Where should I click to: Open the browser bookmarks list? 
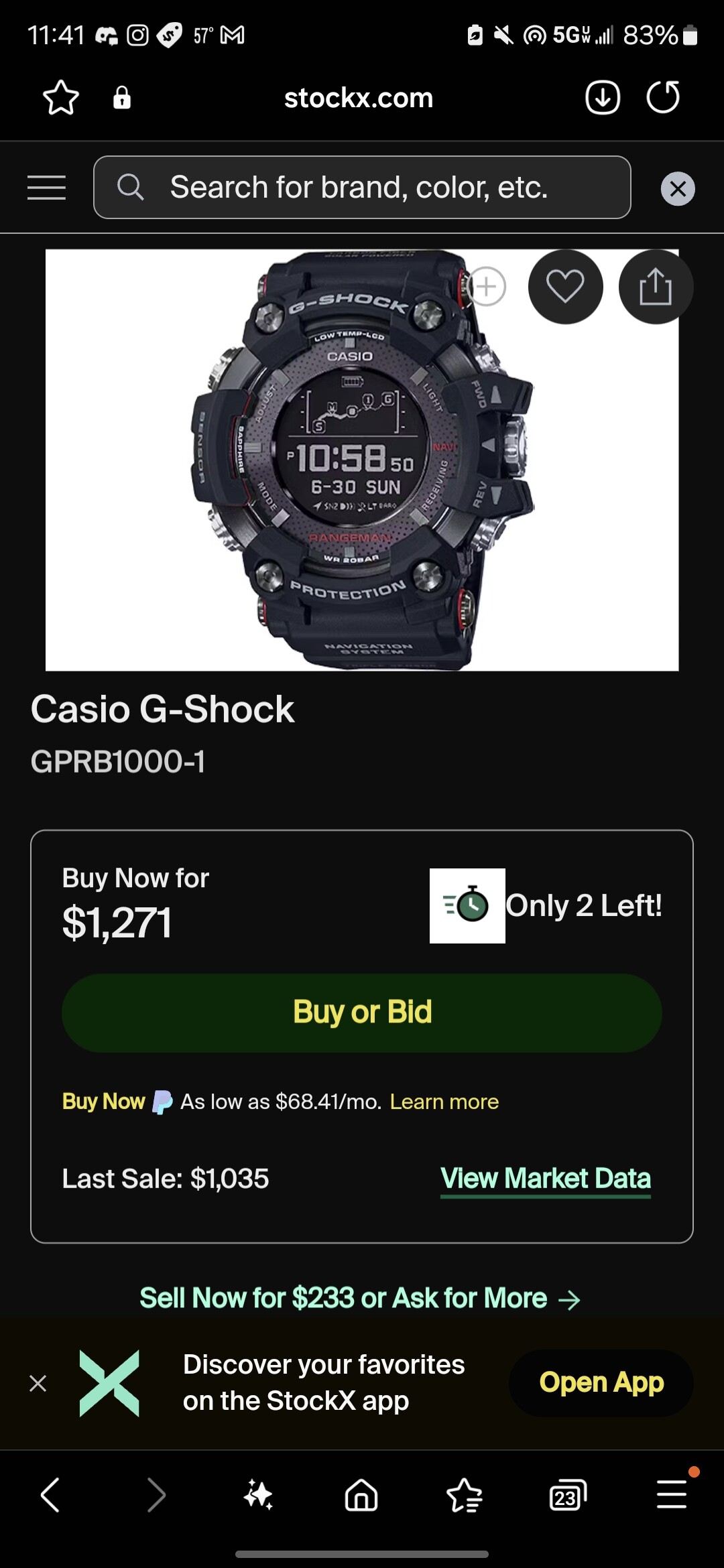464,1495
